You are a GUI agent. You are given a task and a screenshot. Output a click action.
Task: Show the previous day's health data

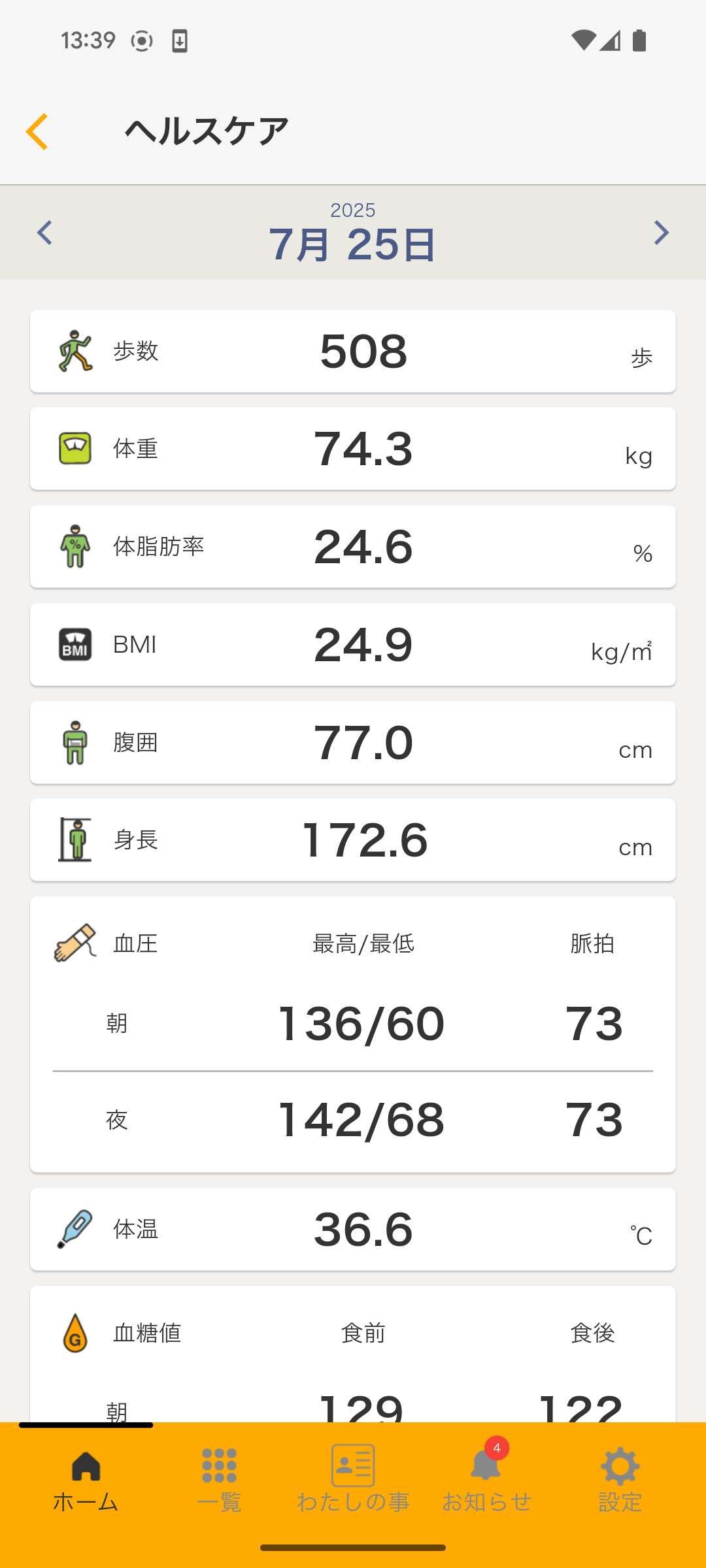[x=44, y=233]
